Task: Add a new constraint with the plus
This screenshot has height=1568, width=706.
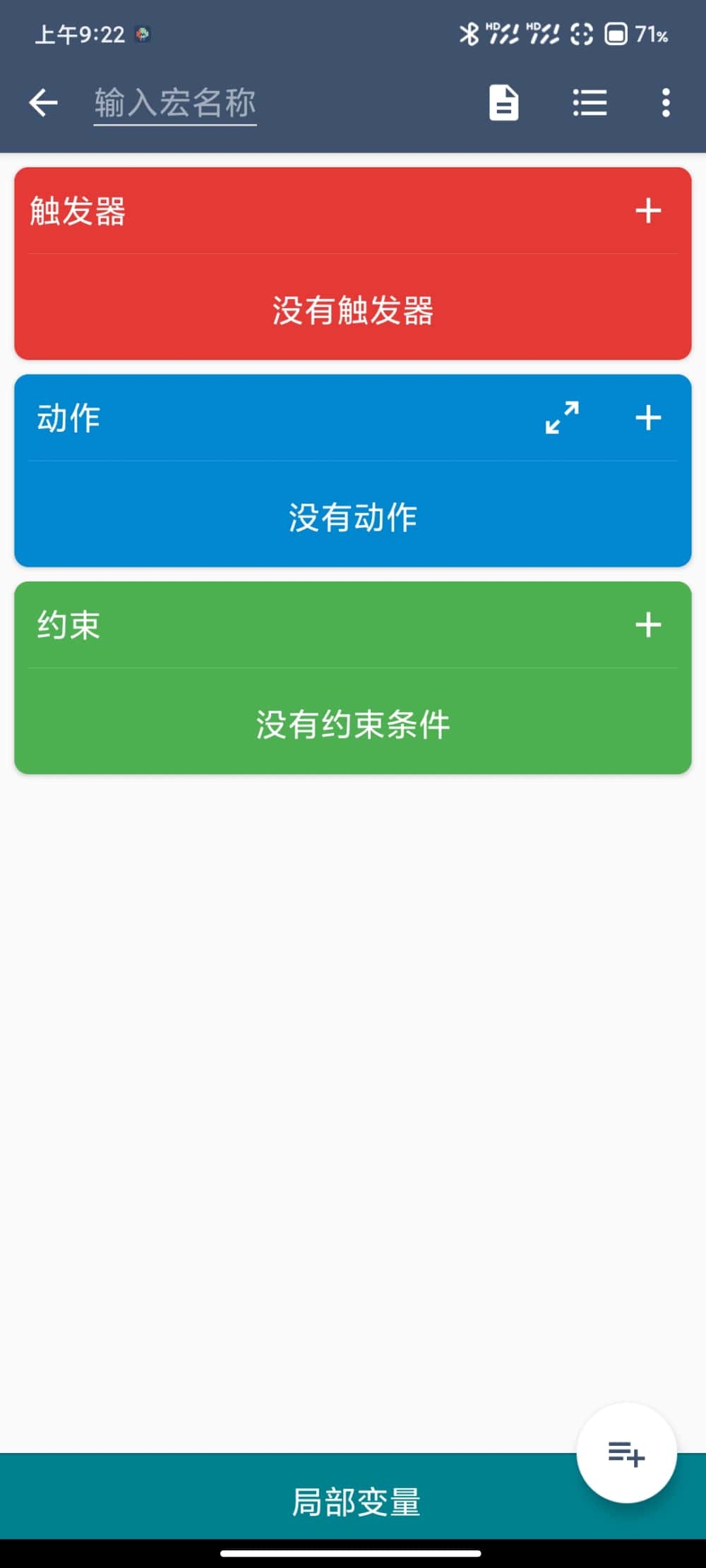Action: click(648, 625)
